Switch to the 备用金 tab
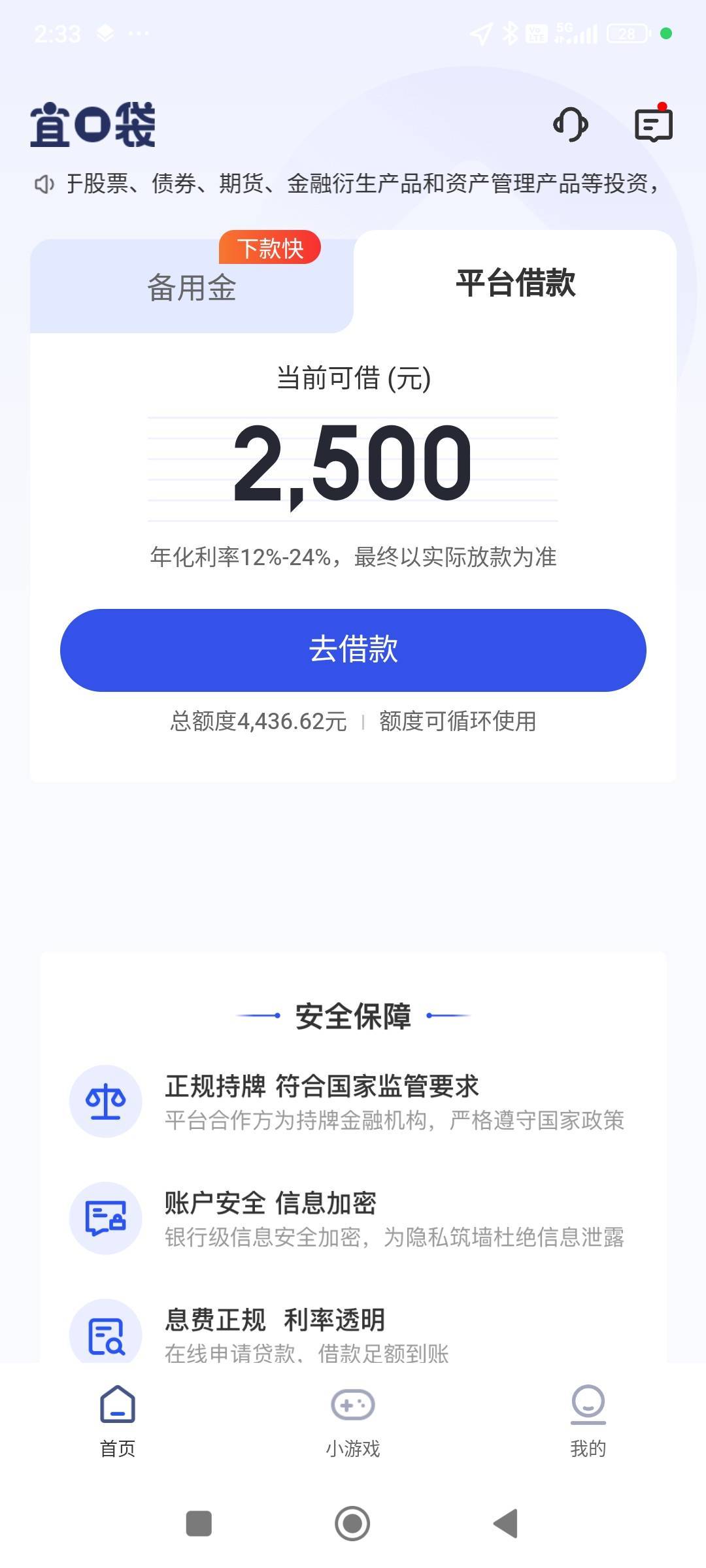The width and height of the screenshot is (706, 1568). (192, 287)
